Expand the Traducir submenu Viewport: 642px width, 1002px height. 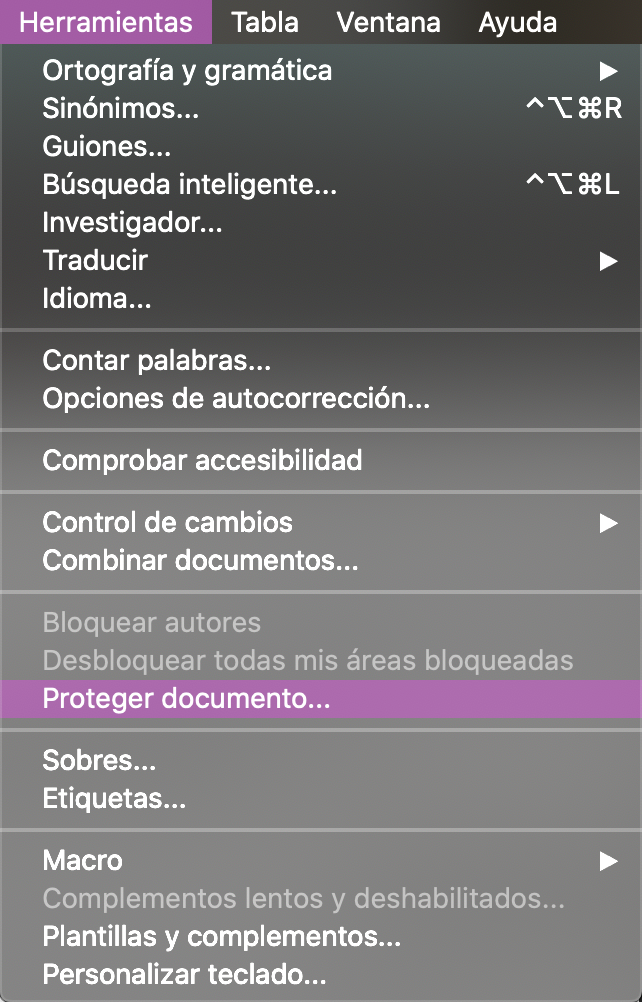pos(95,261)
